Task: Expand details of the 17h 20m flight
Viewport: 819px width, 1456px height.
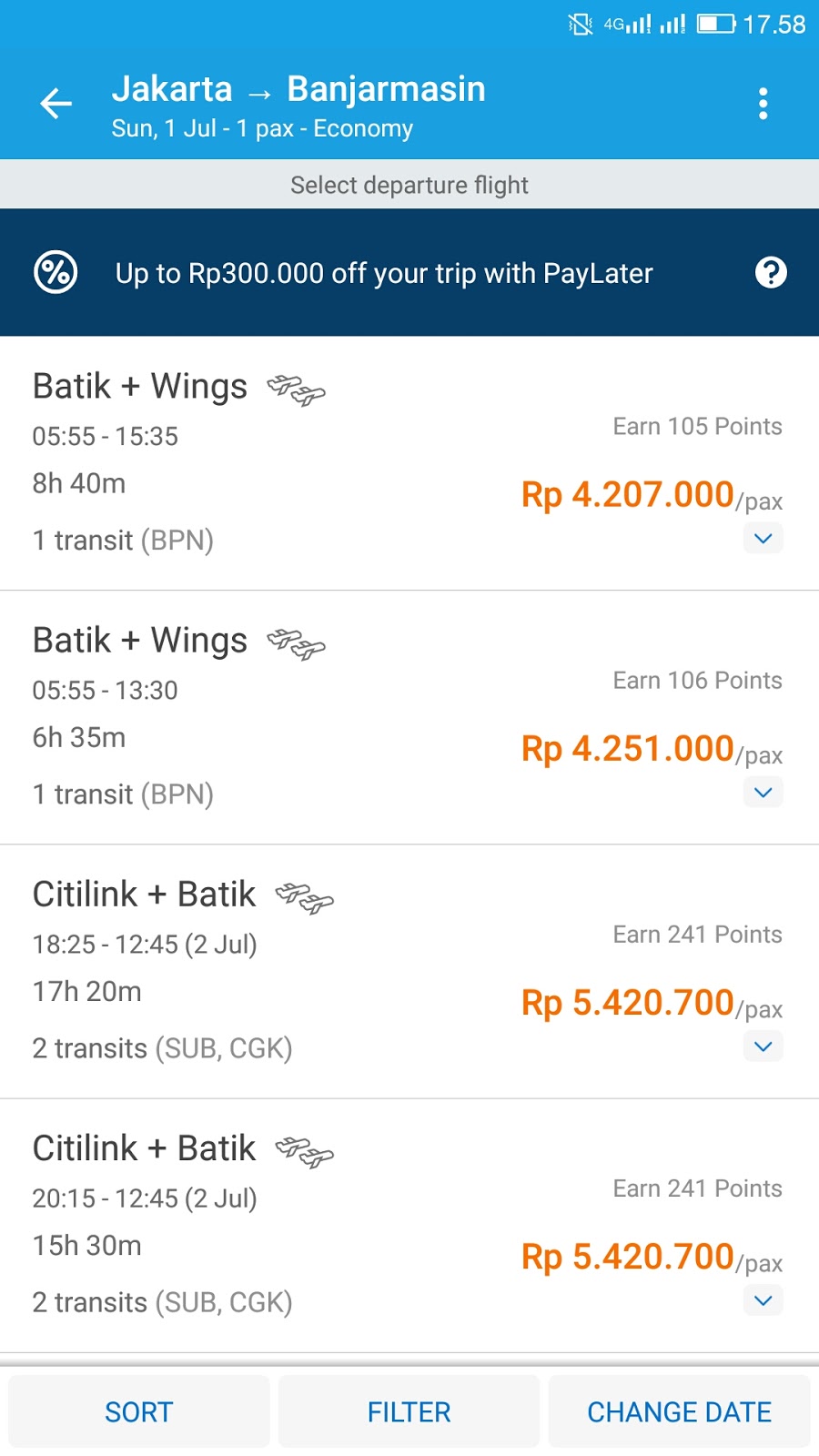Action: click(763, 1046)
